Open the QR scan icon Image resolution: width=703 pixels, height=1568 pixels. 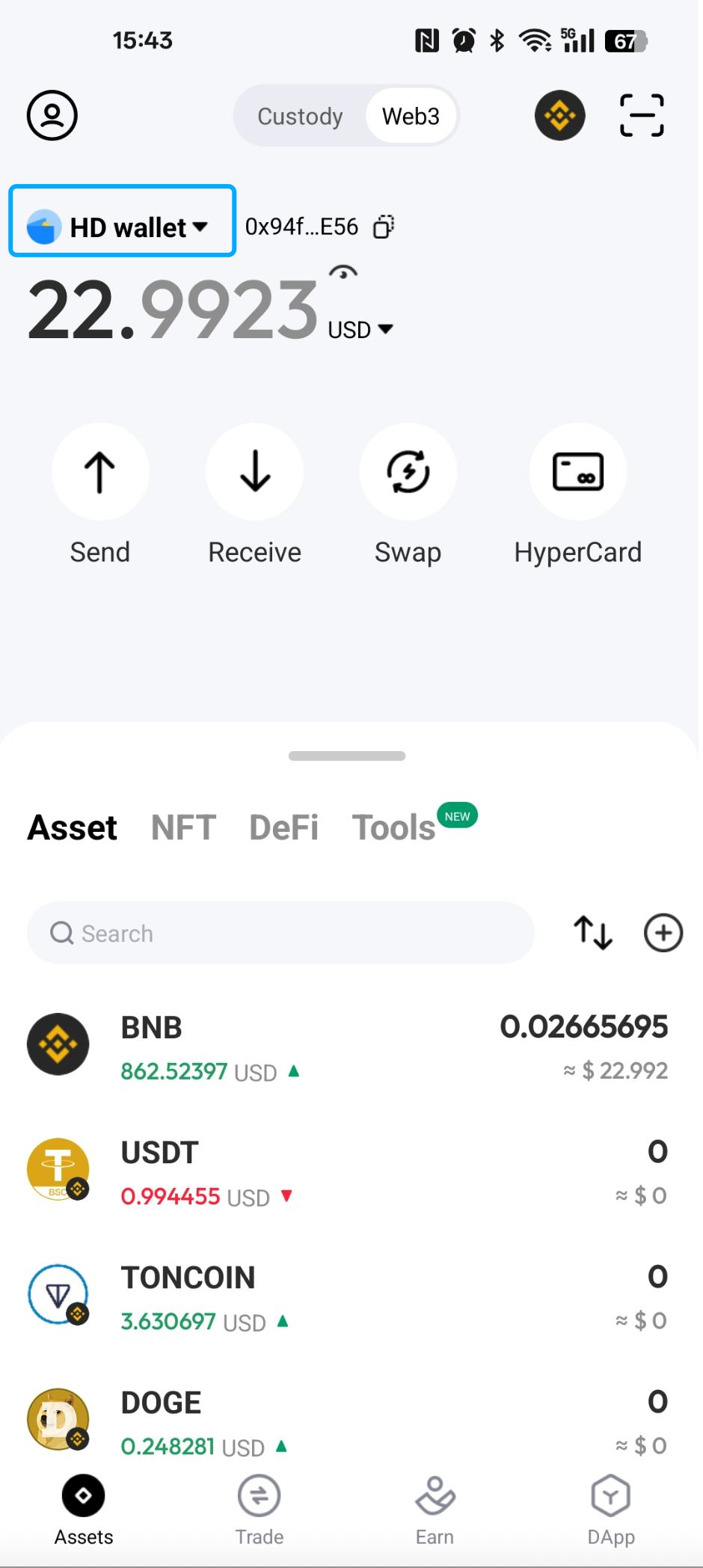(x=642, y=115)
